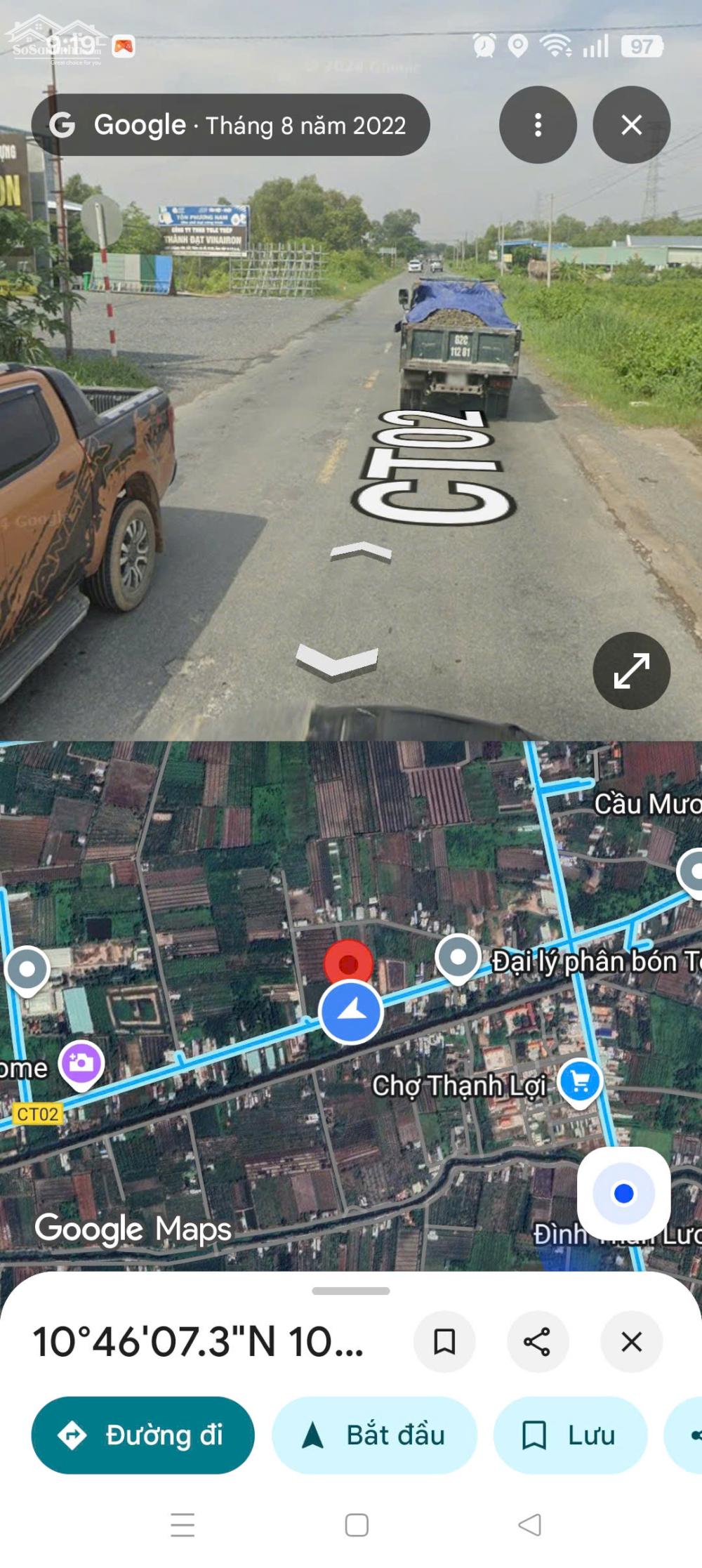Screen dimensions: 702x1568
Task: Bookmark the dropped pin location
Action: pos(444,1342)
